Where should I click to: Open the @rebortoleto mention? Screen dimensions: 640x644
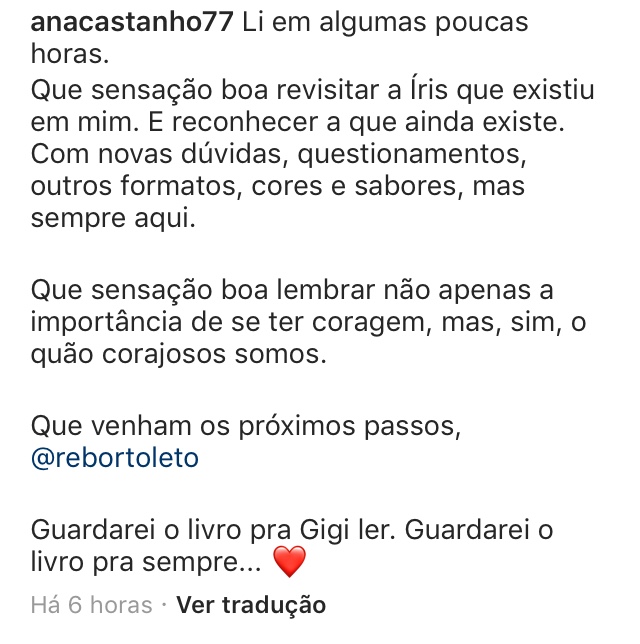click(116, 458)
